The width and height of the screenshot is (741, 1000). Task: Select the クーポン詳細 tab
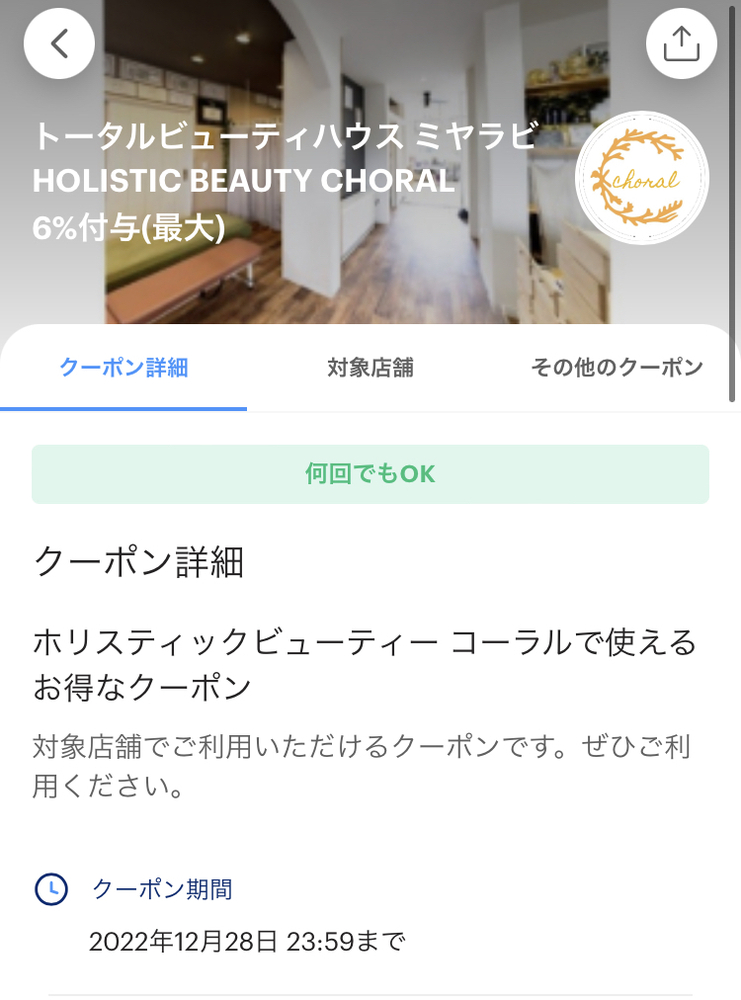click(124, 368)
